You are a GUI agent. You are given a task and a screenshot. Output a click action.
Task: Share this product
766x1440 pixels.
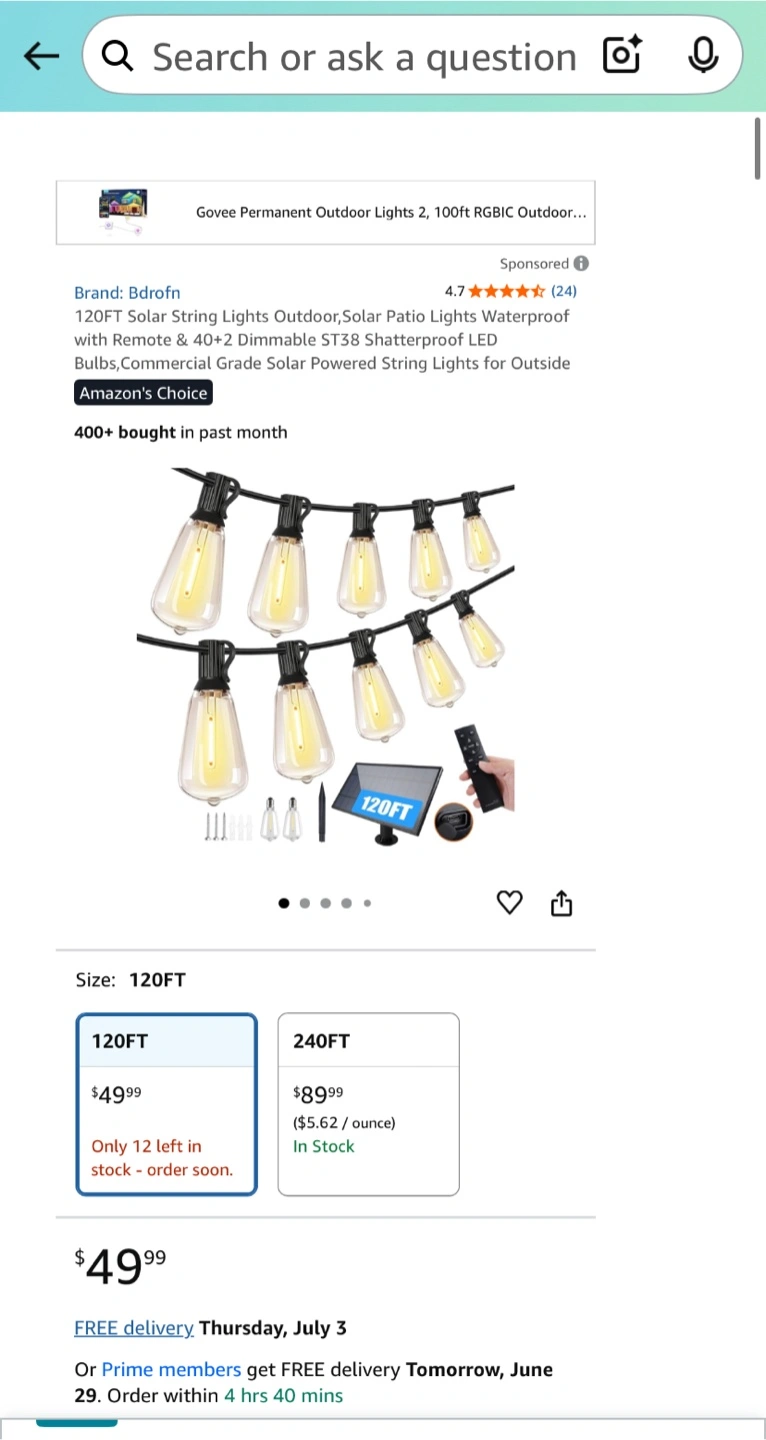click(562, 903)
